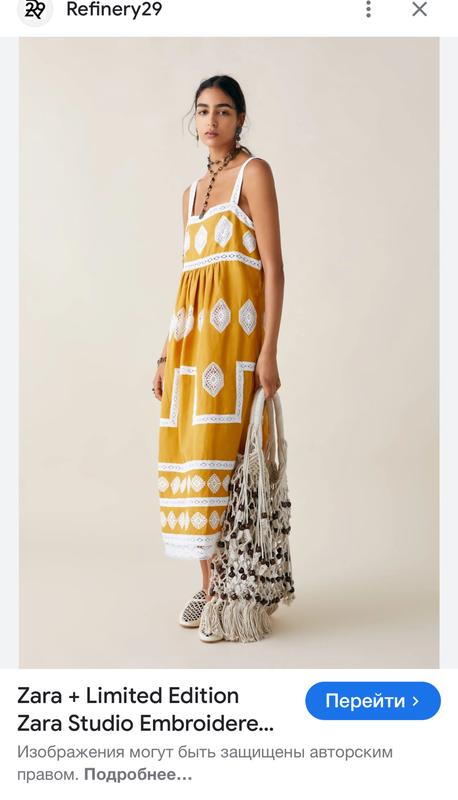The height and width of the screenshot is (800, 458).
Task: Open the Подробнее copyright link
Action: point(138,774)
